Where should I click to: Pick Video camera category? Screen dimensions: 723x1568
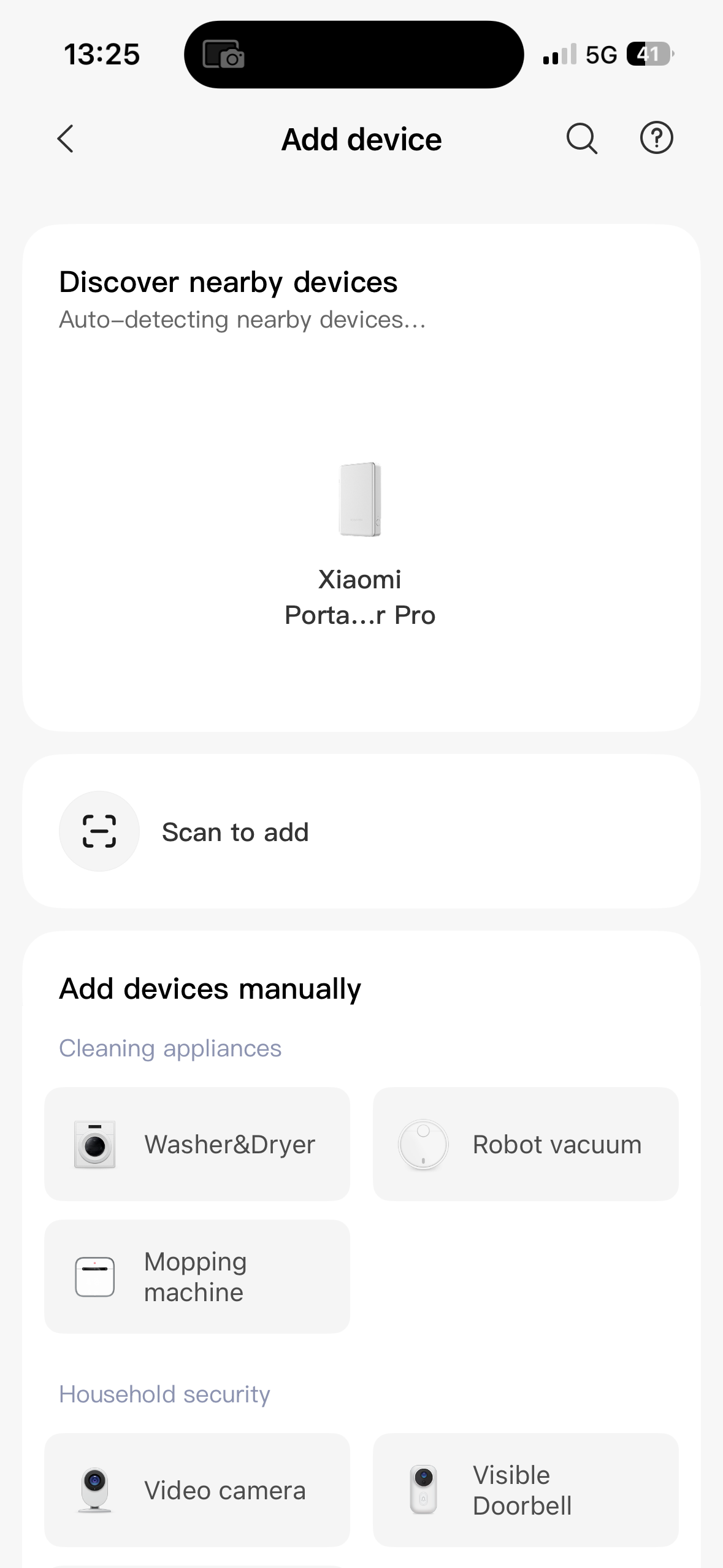pos(197,1490)
